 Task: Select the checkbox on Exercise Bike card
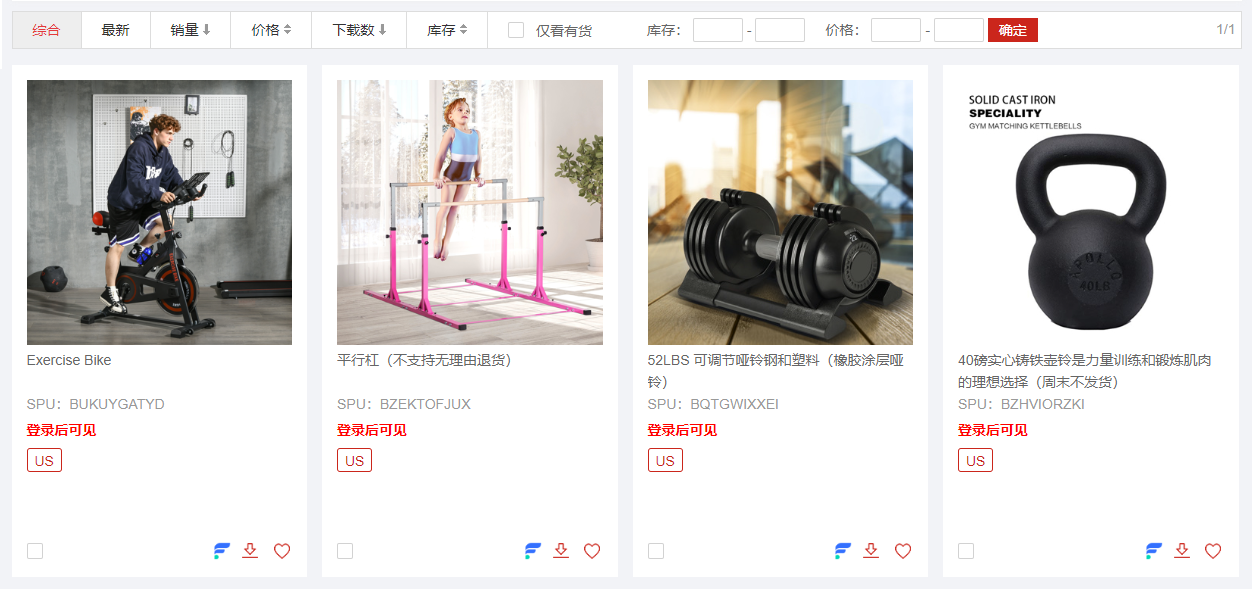pyautogui.click(x=35, y=551)
